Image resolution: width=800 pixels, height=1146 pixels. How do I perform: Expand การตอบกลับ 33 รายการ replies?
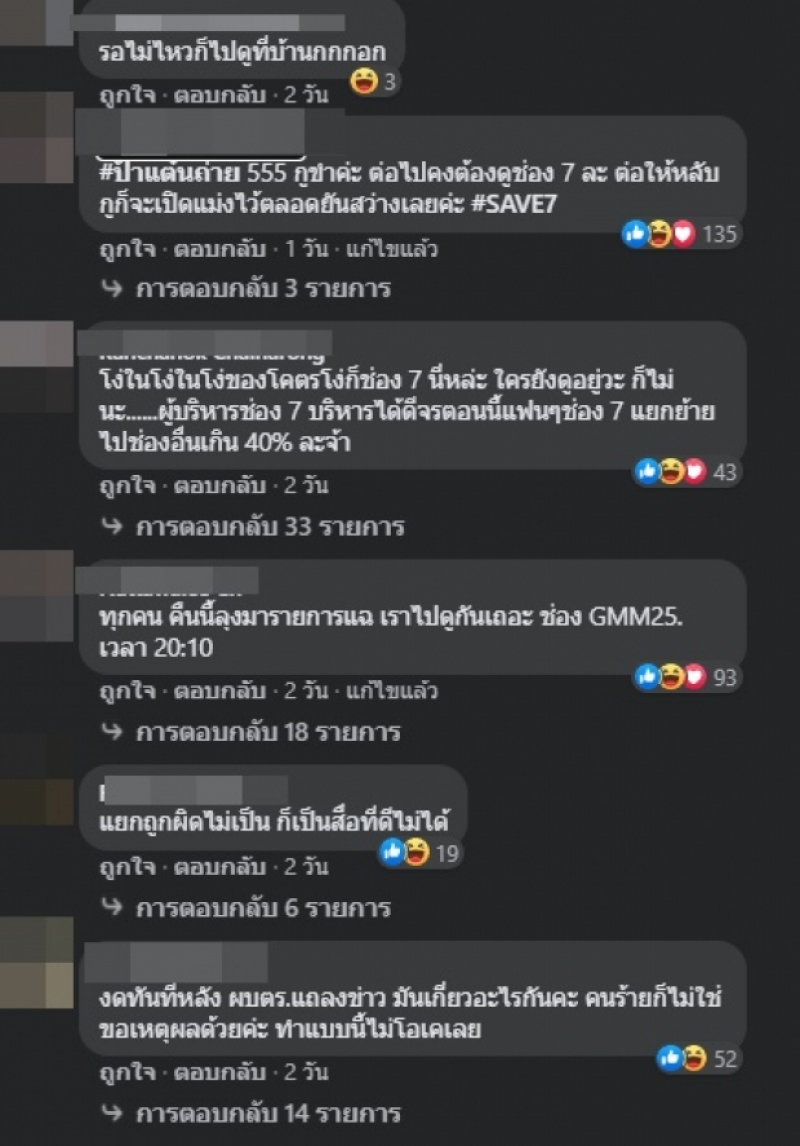268,526
